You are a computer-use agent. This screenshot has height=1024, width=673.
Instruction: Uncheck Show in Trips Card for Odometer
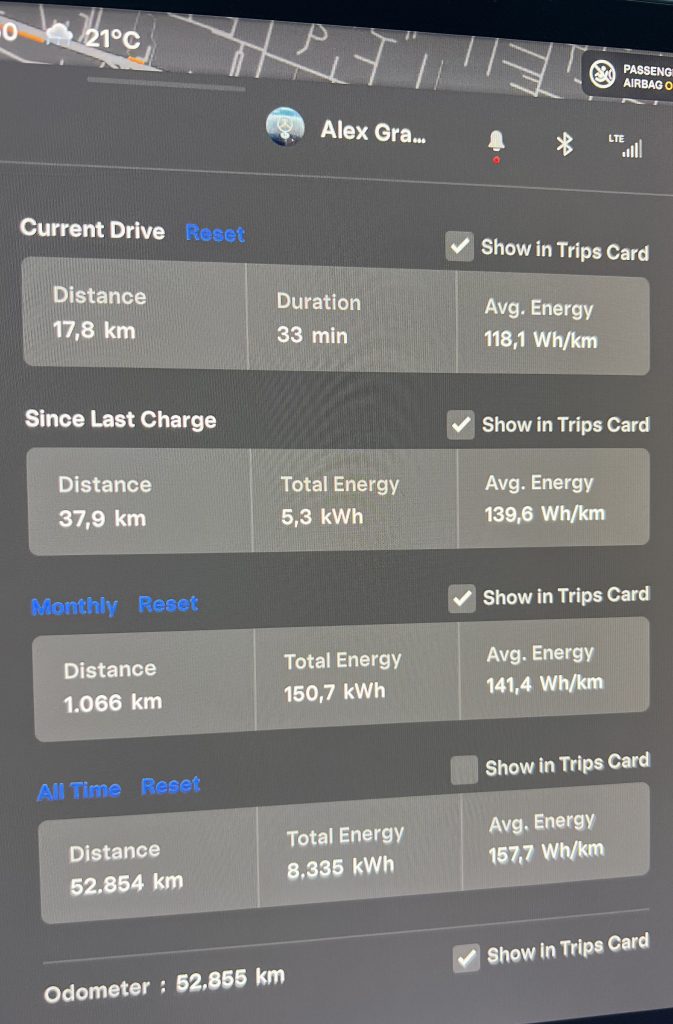tap(467, 957)
